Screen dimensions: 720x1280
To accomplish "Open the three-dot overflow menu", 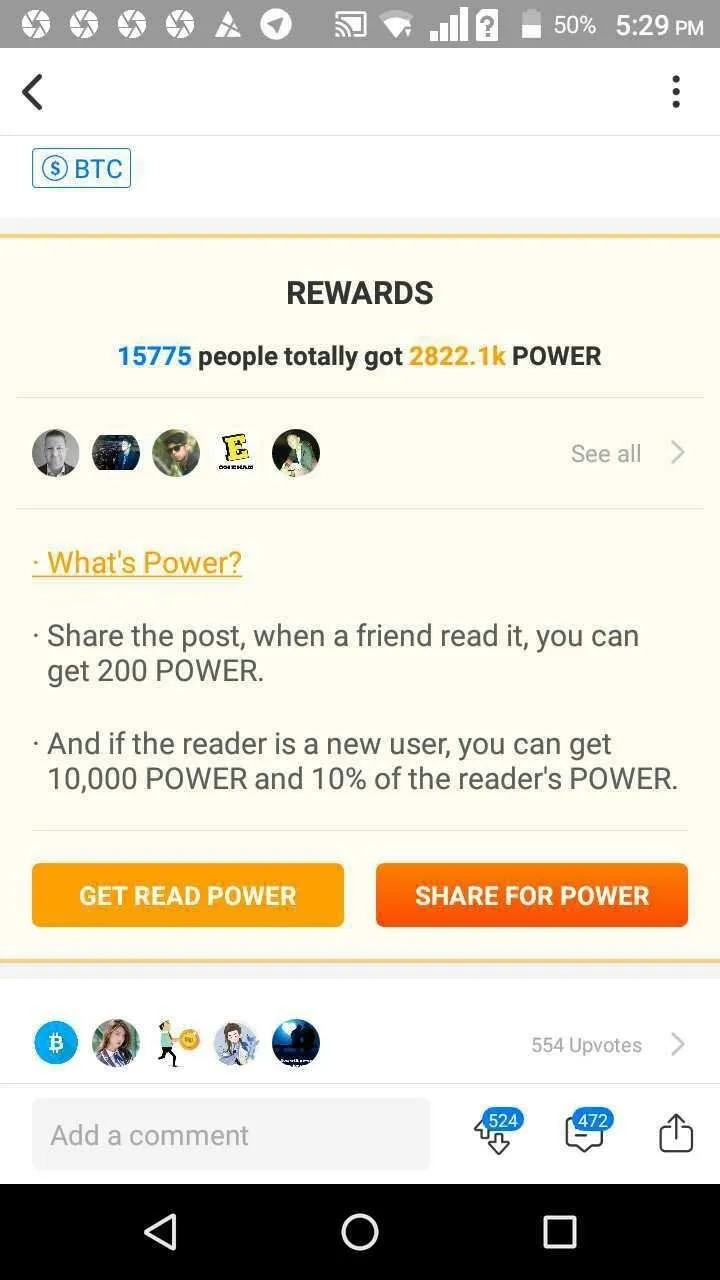I will click(676, 92).
